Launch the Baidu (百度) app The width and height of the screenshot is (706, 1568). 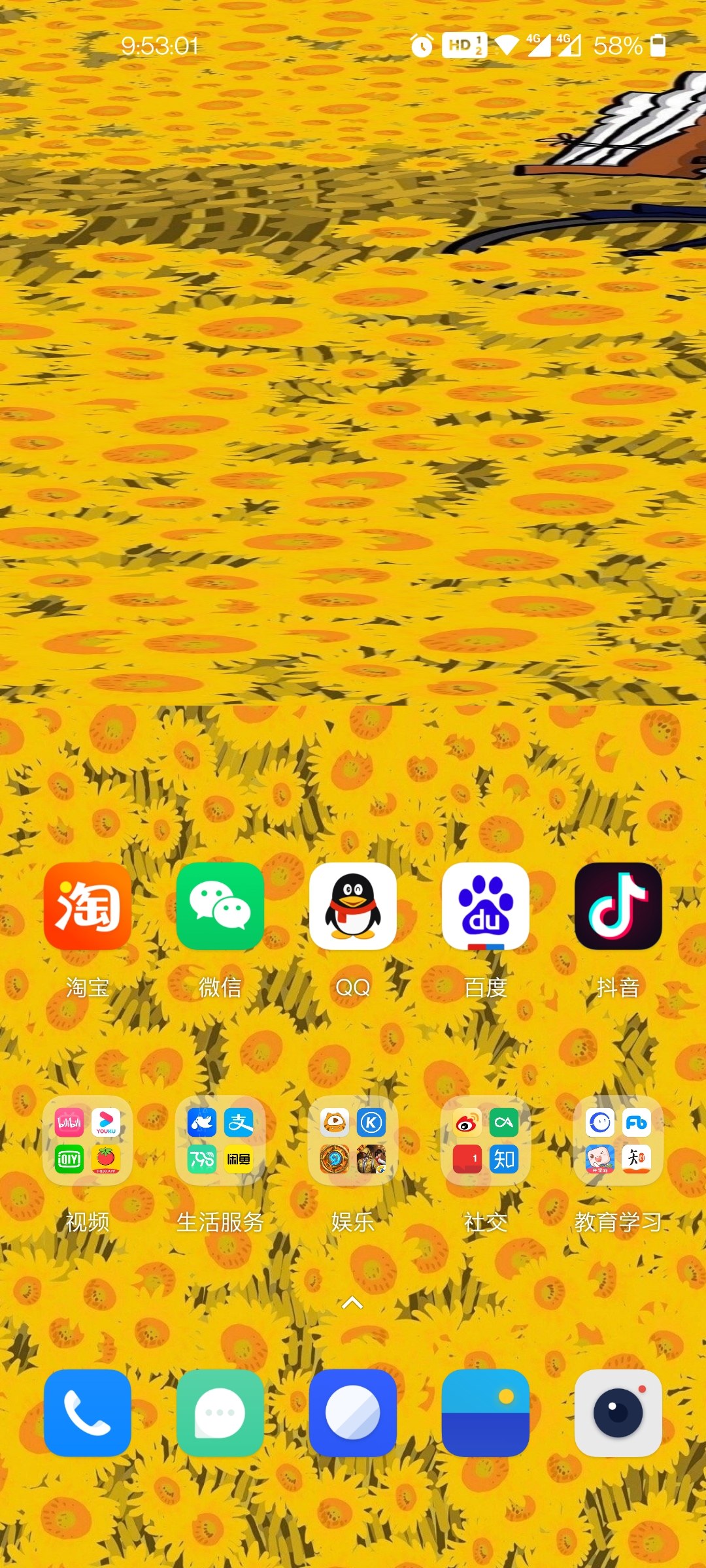(x=486, y=906)
